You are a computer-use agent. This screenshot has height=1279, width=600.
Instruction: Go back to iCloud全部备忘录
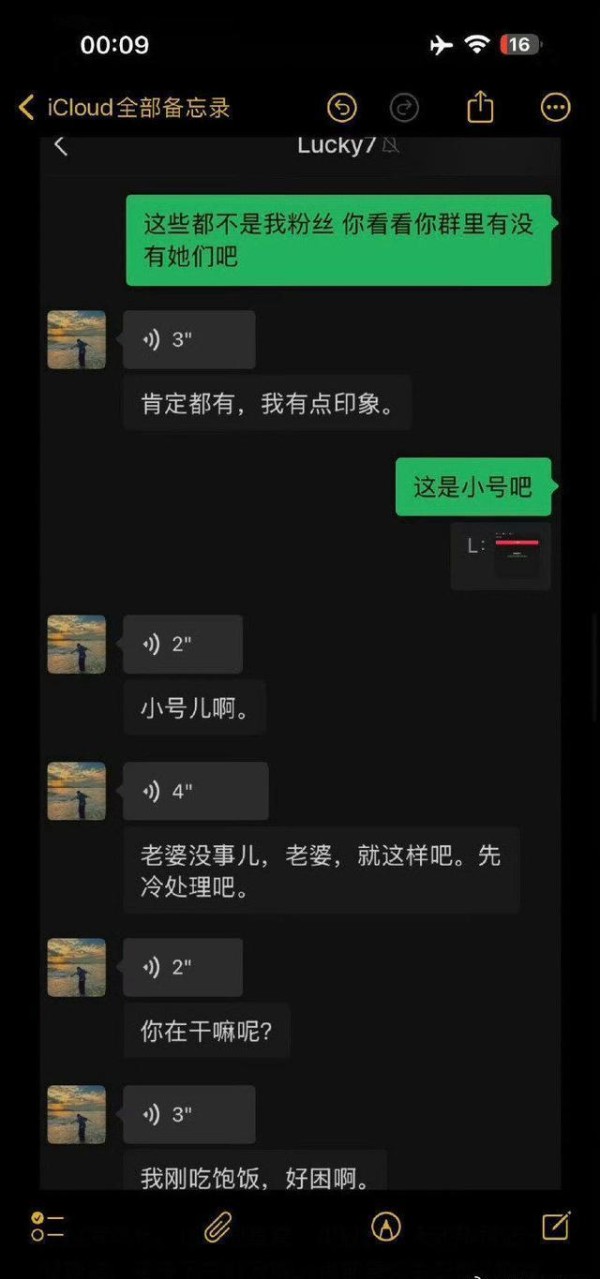click(123, 107)
